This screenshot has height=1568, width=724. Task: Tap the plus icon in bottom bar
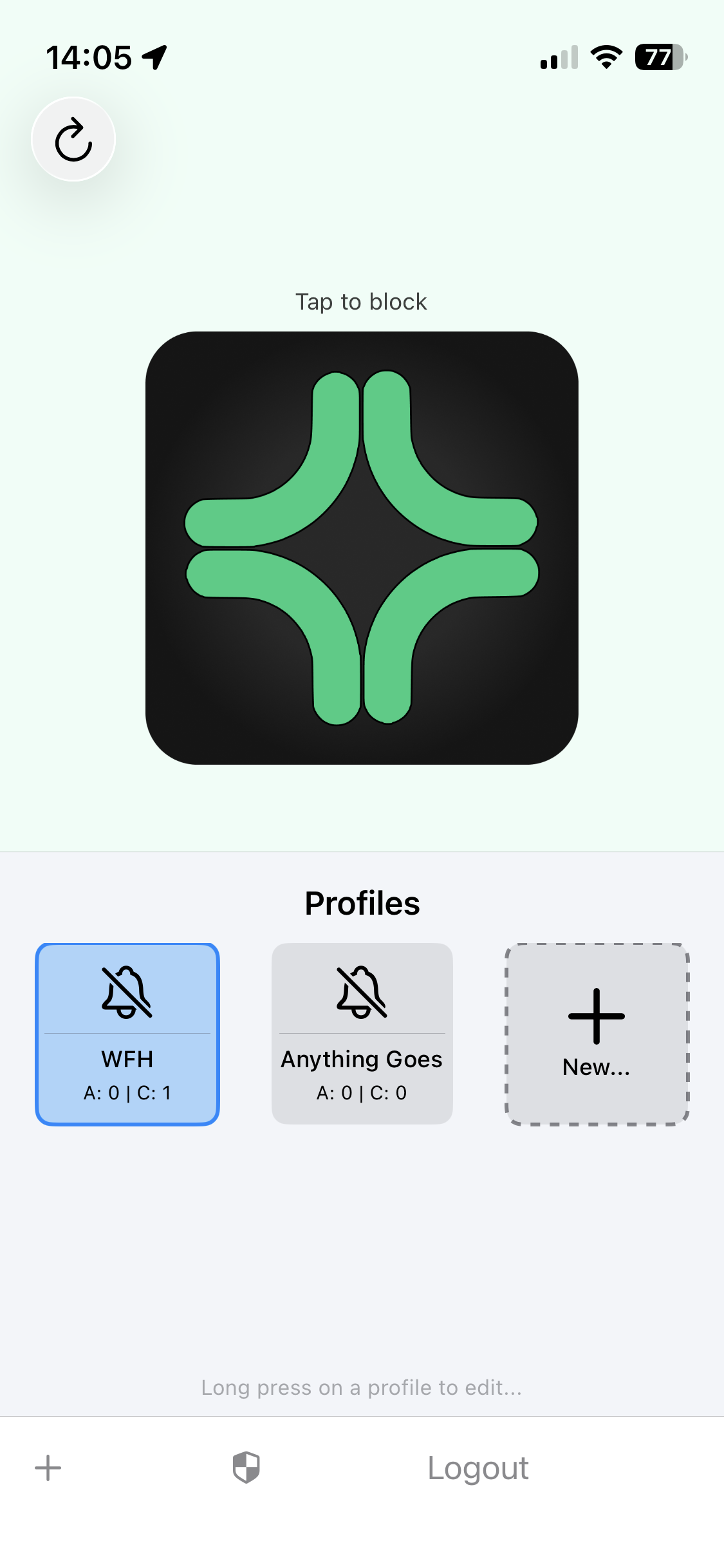coord(48,1468)
